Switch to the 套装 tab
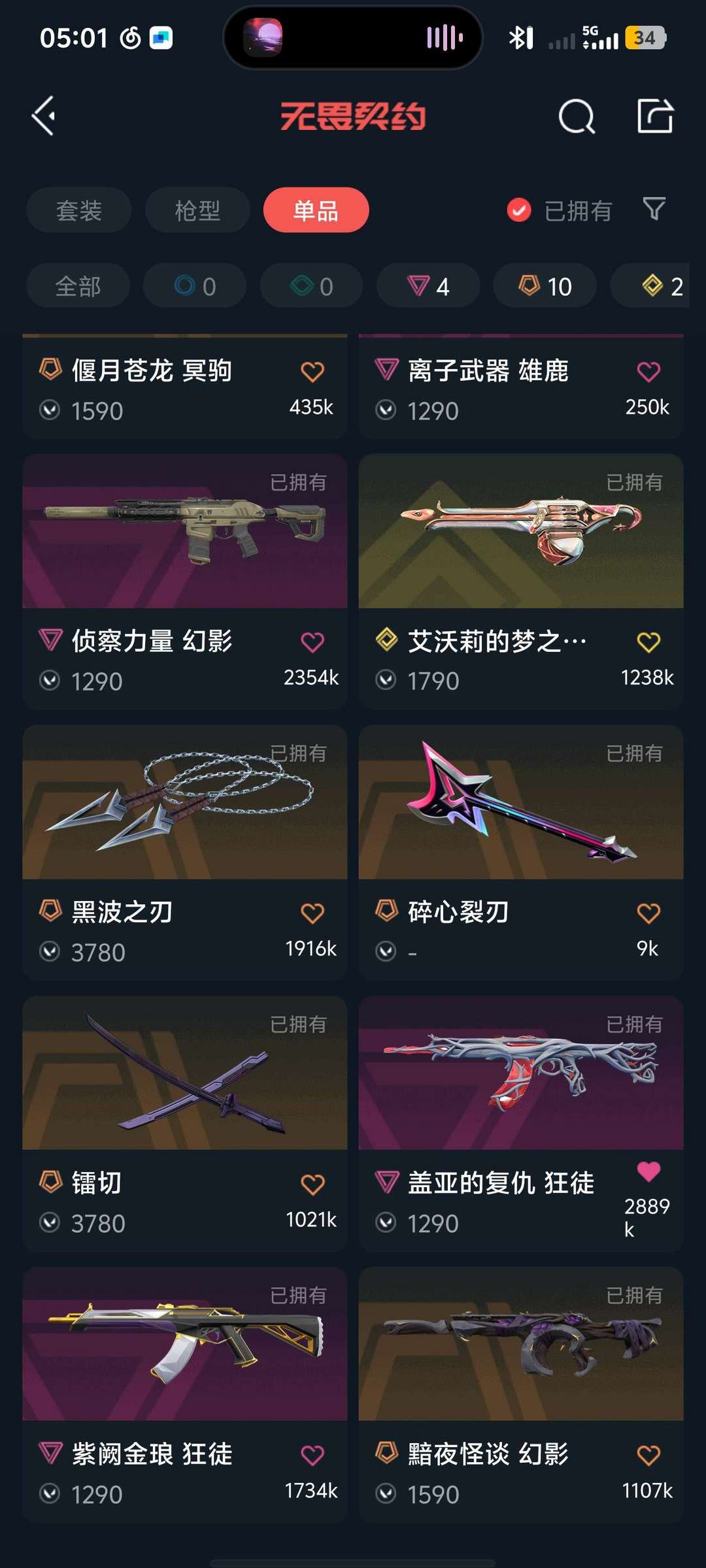 point(79,210)
